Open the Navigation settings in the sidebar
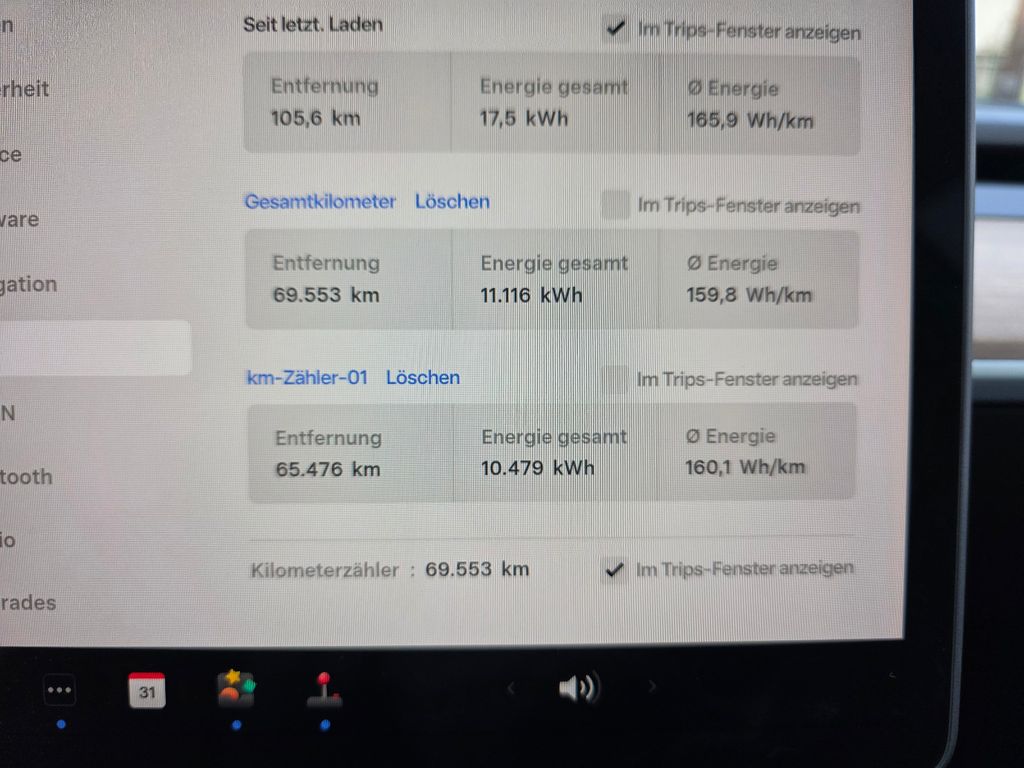Viewport: 1024px width, 768px height. click(x=28, y=284)
